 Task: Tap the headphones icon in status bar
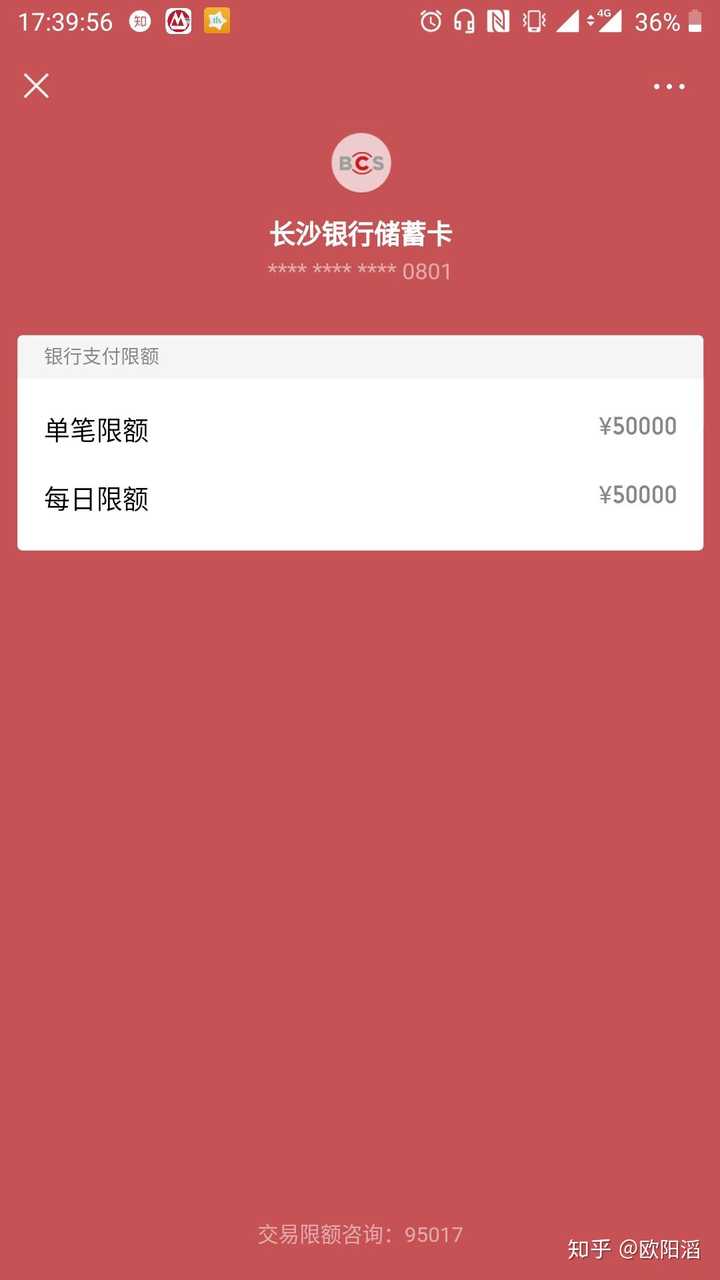[463, 20]
